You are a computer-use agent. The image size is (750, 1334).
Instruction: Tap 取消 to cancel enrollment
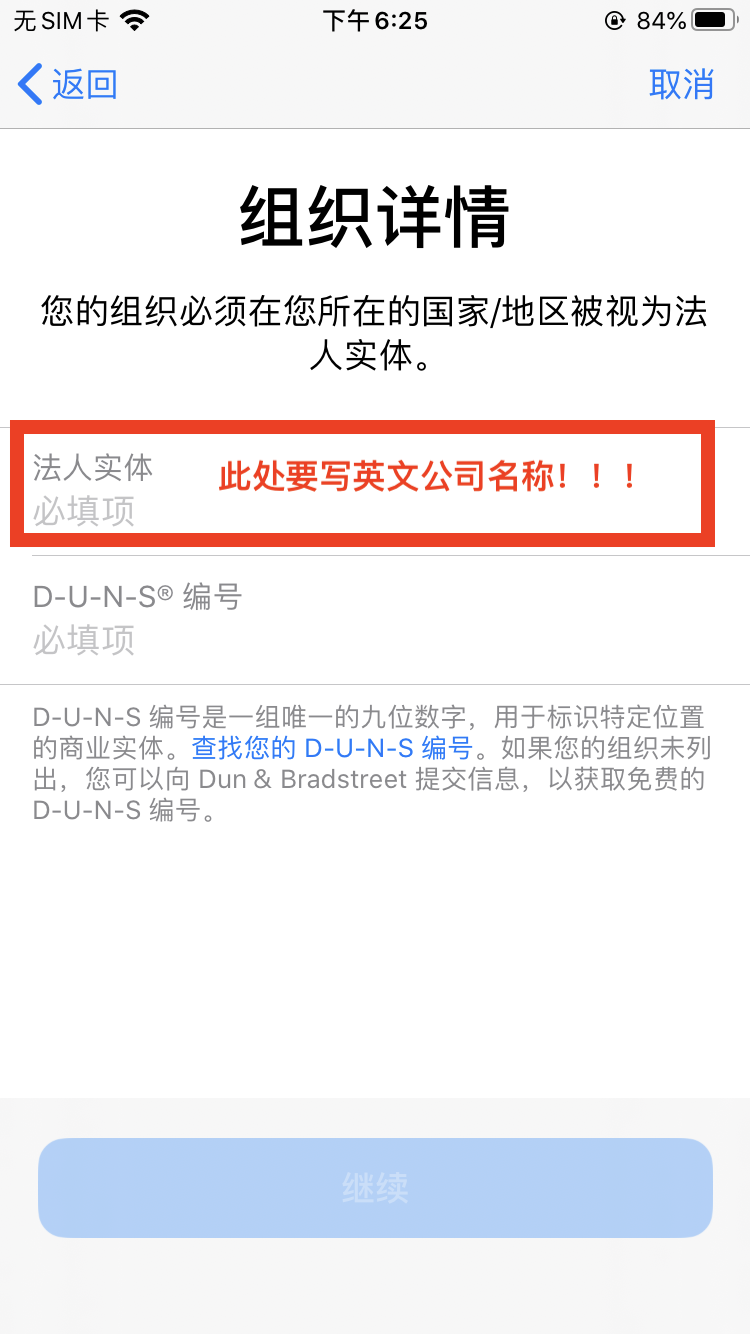681,85
